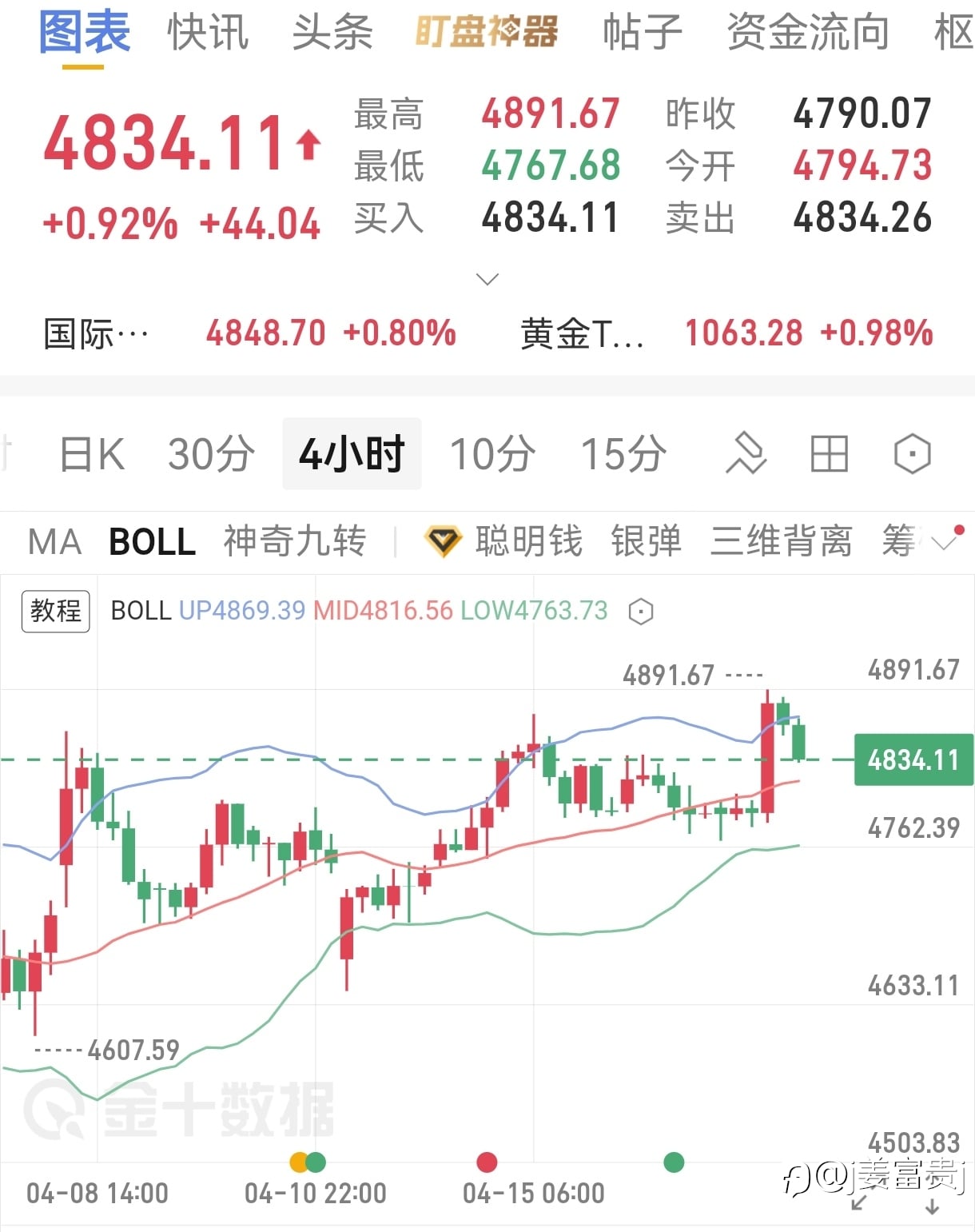Open the grid layout icon

[829, 454]
